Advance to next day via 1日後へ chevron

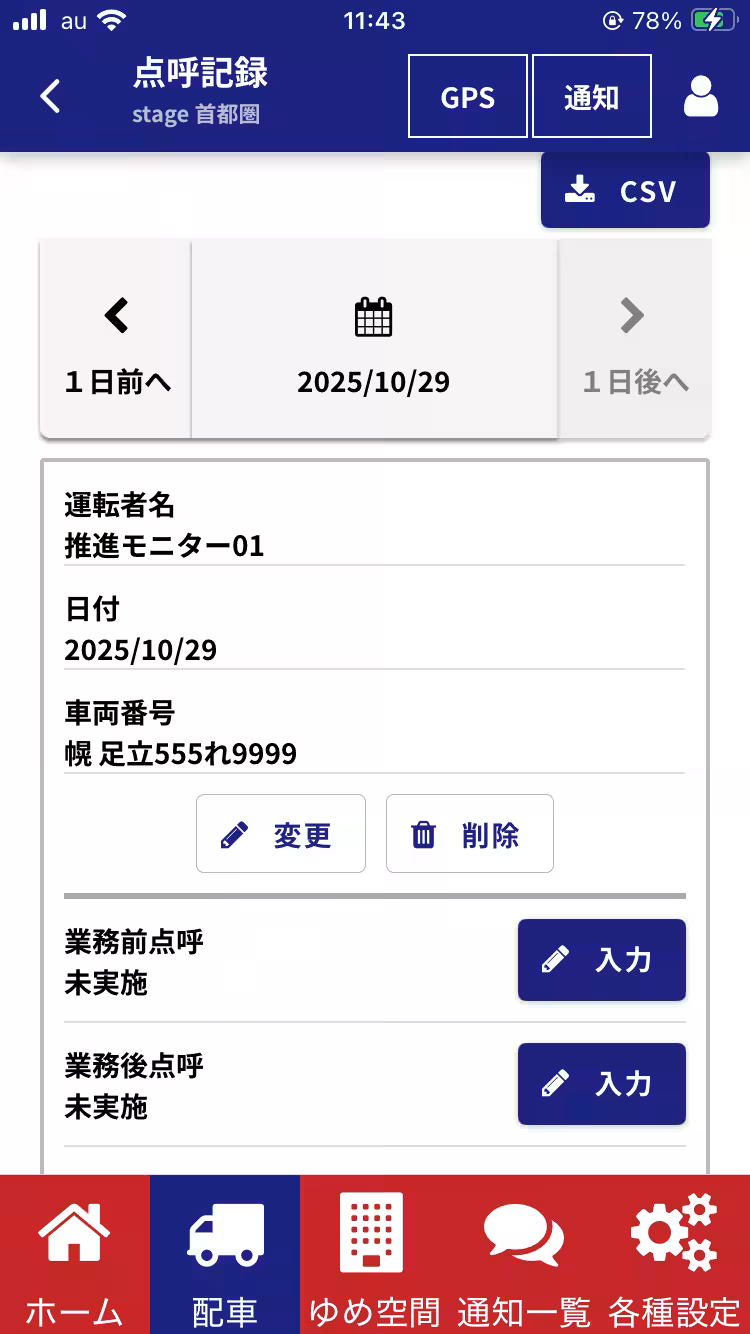point(632,315)
